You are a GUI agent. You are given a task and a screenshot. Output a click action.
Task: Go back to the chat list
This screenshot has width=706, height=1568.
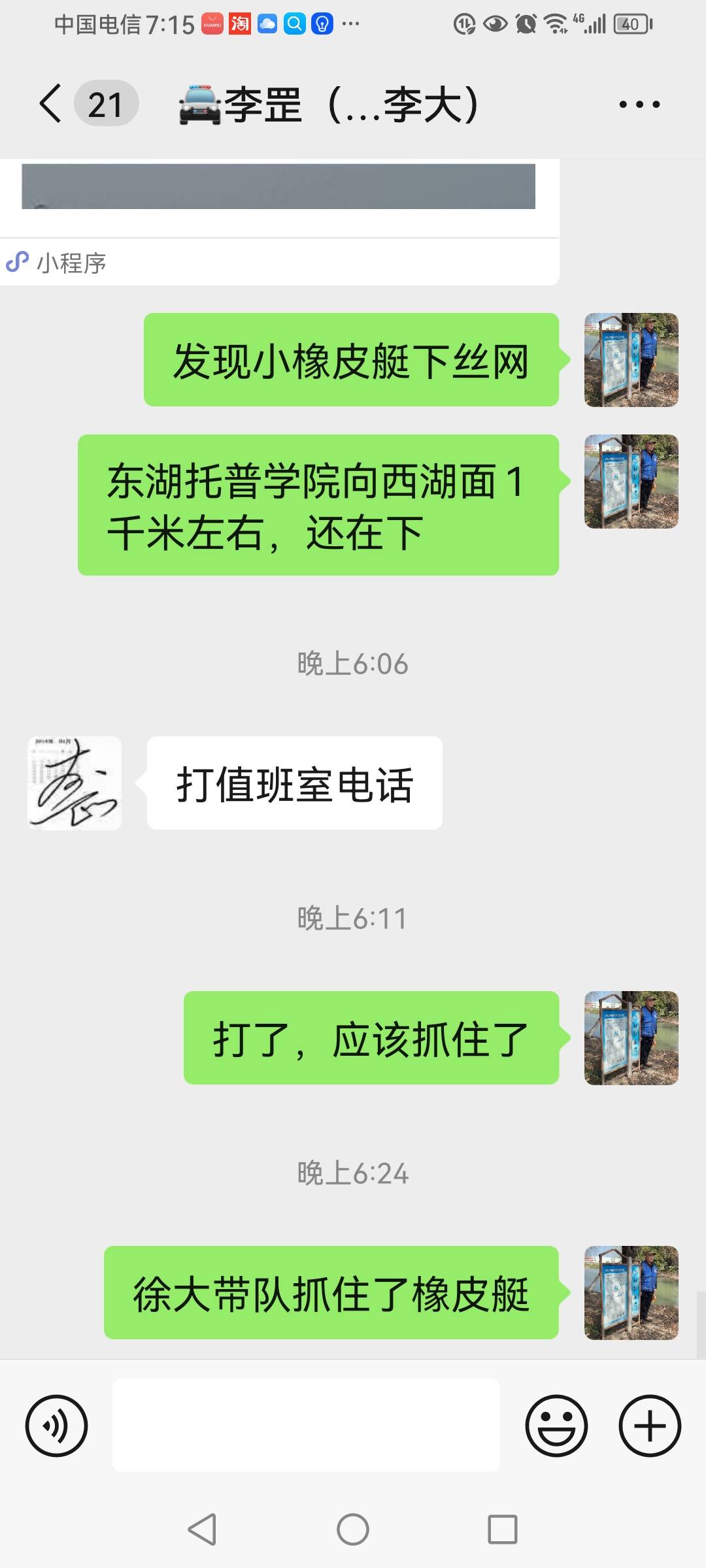click(x=51, y=103)
